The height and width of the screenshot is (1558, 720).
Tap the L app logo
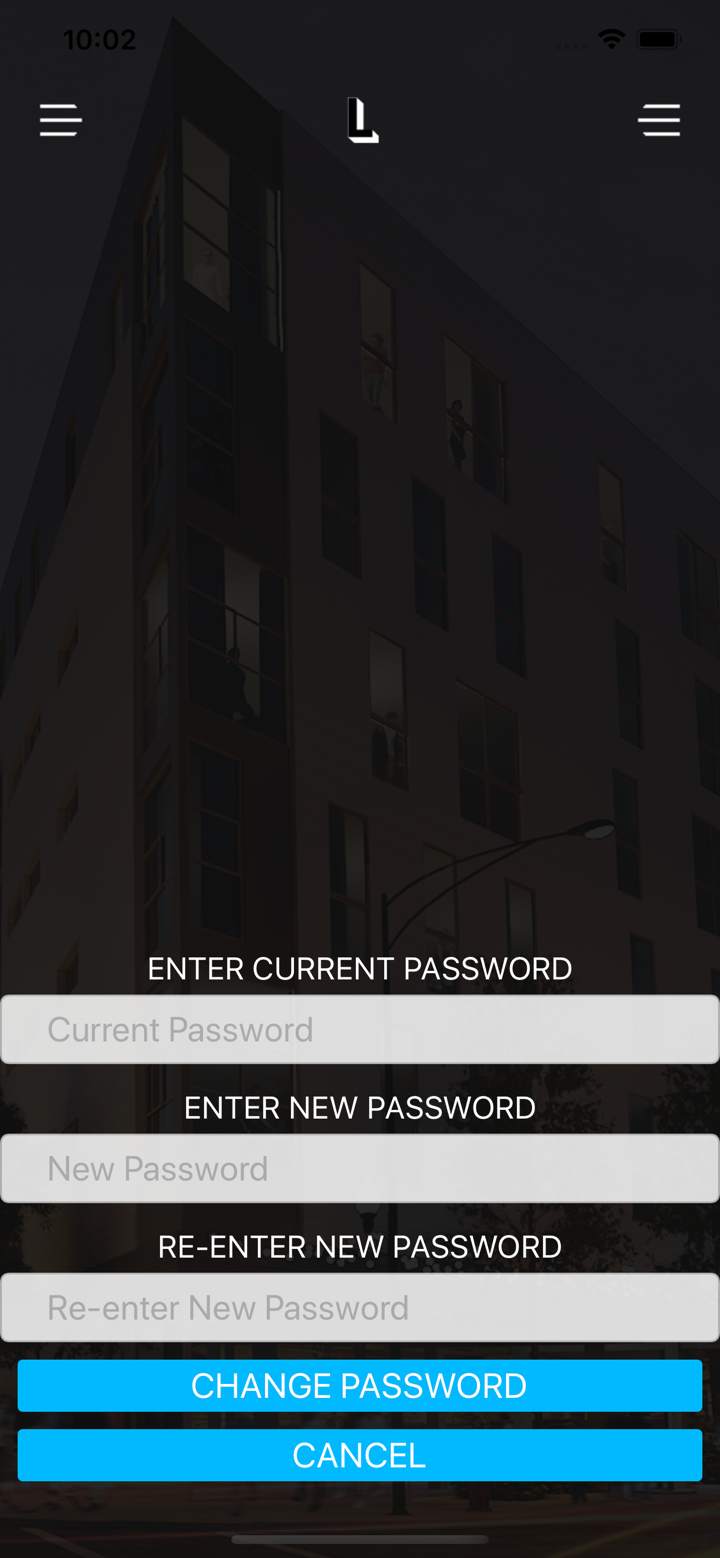361,119
